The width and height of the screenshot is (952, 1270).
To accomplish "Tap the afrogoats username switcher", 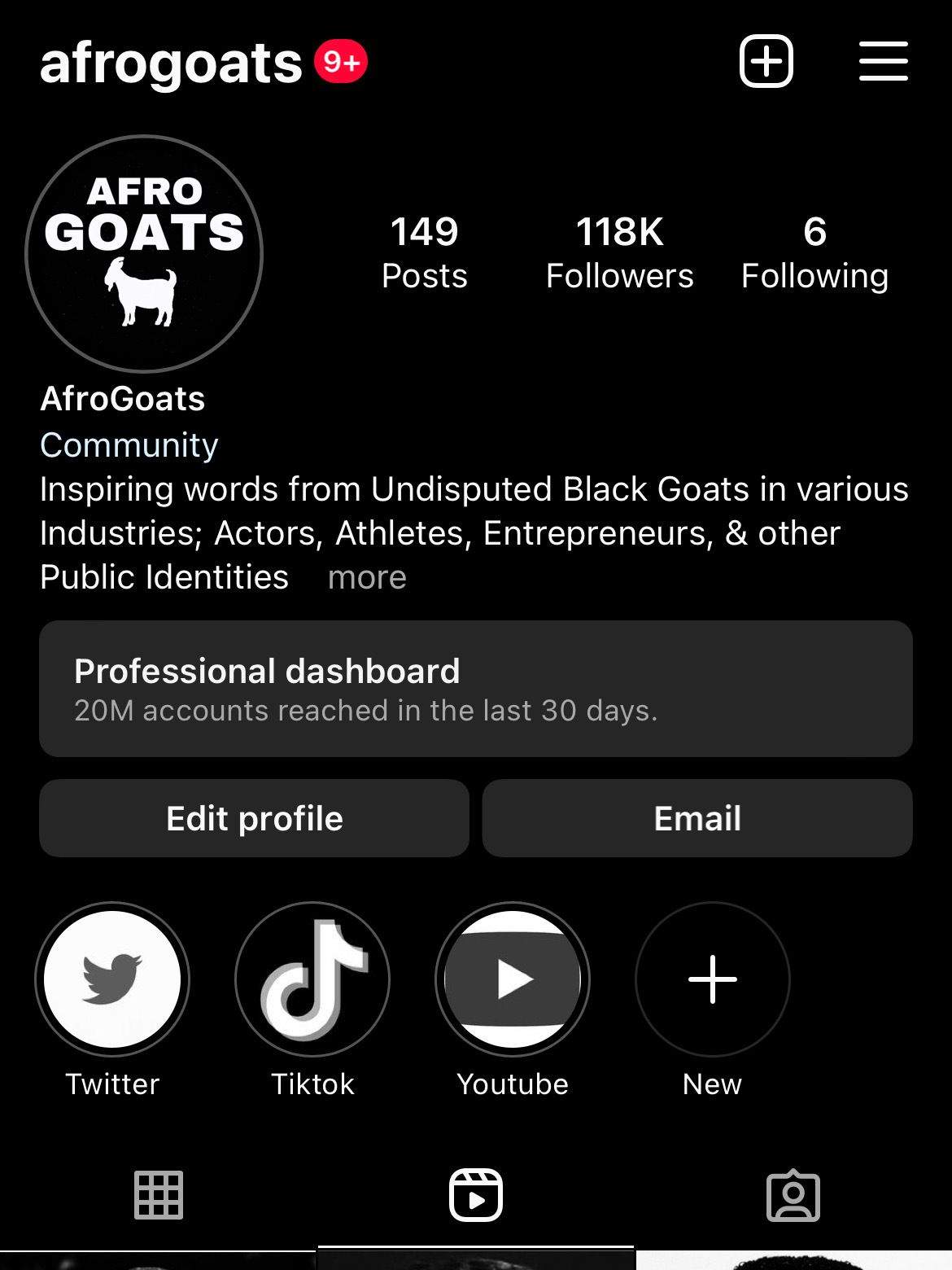I will click(x=171, y=63).
